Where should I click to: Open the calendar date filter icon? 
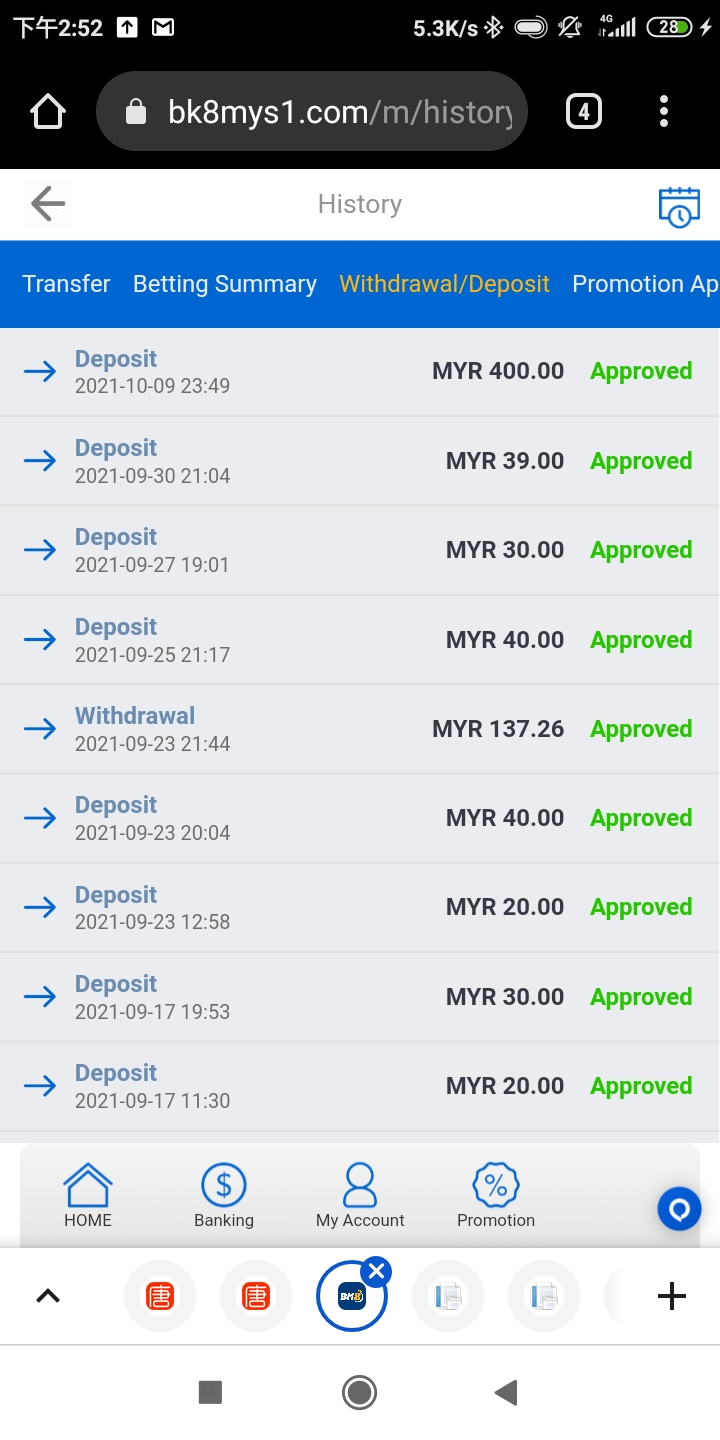point(678,206)
